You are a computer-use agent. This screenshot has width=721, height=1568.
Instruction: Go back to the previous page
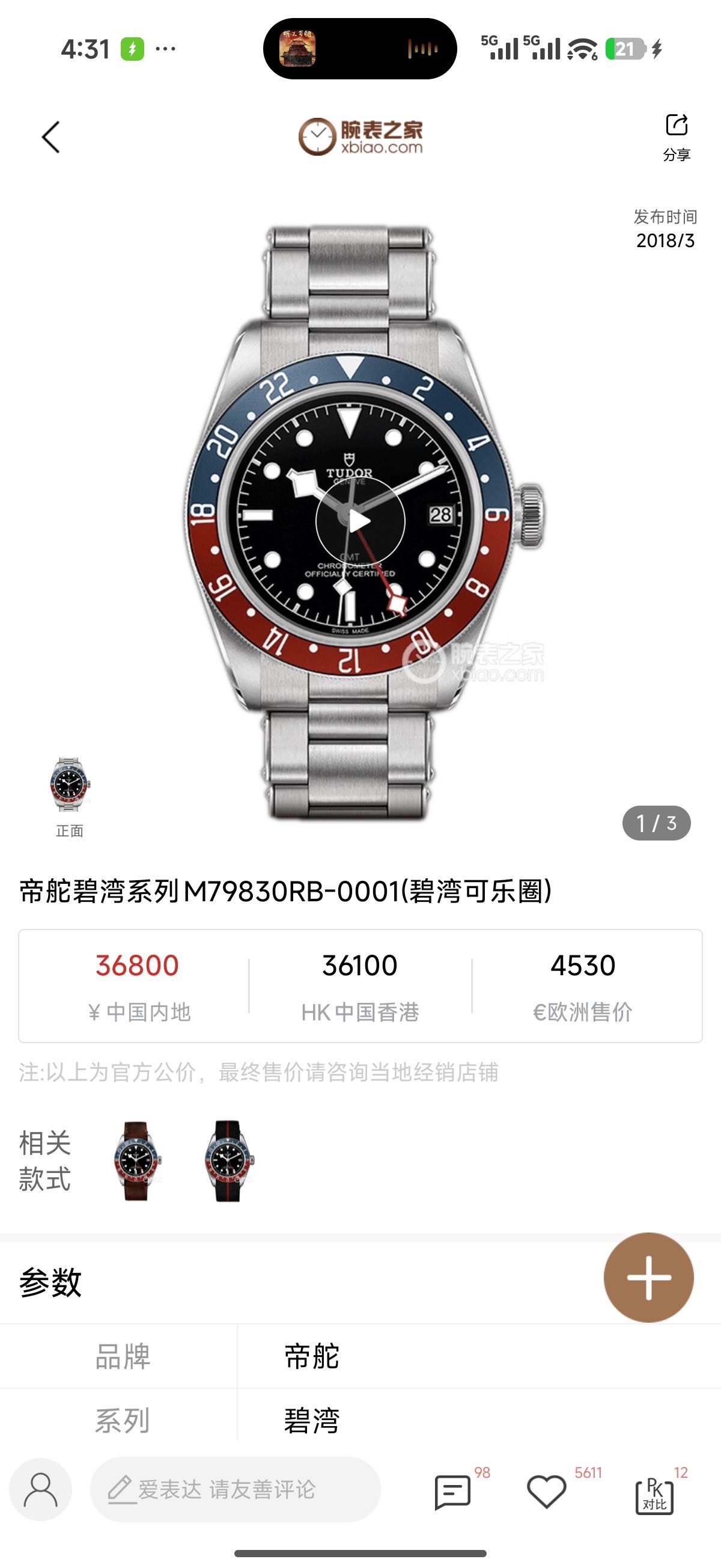(x=51, y=137)
